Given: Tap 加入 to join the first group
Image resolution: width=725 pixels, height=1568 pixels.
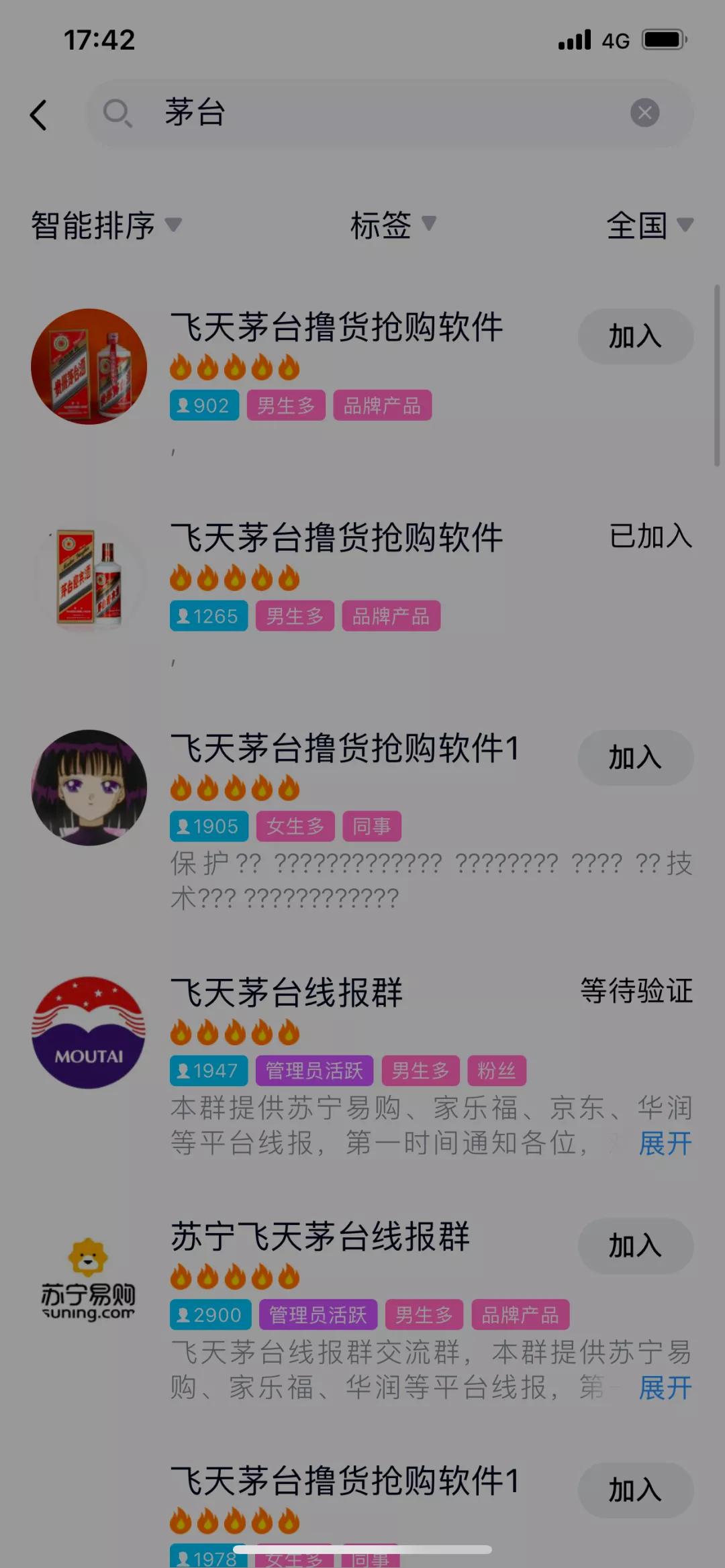Looking at the screenshot, I should [635, 337].
